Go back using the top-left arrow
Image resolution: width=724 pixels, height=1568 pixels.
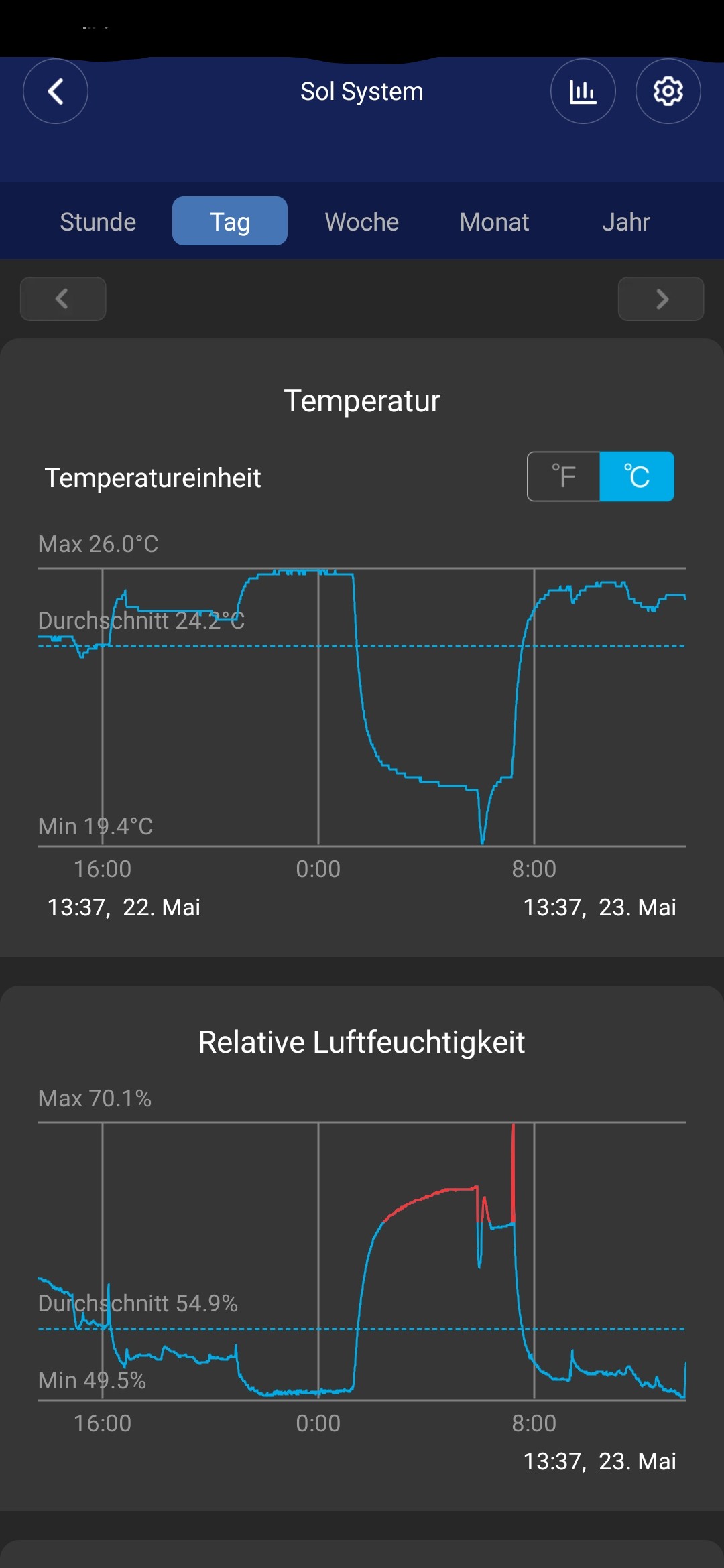pyautogui.click(x=56, y=91)
